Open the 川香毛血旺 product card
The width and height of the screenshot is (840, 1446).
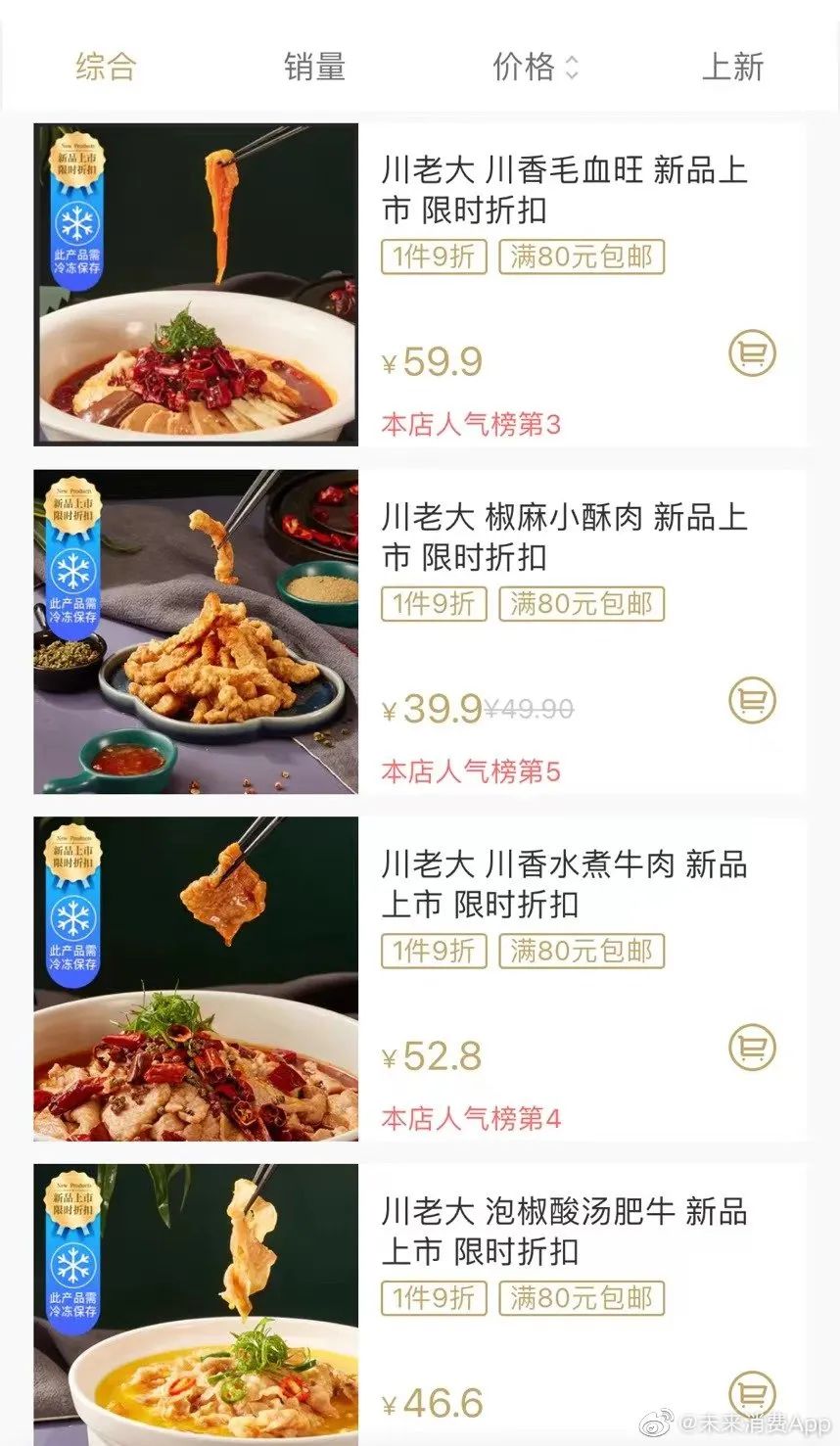click(x=563, y=190)
